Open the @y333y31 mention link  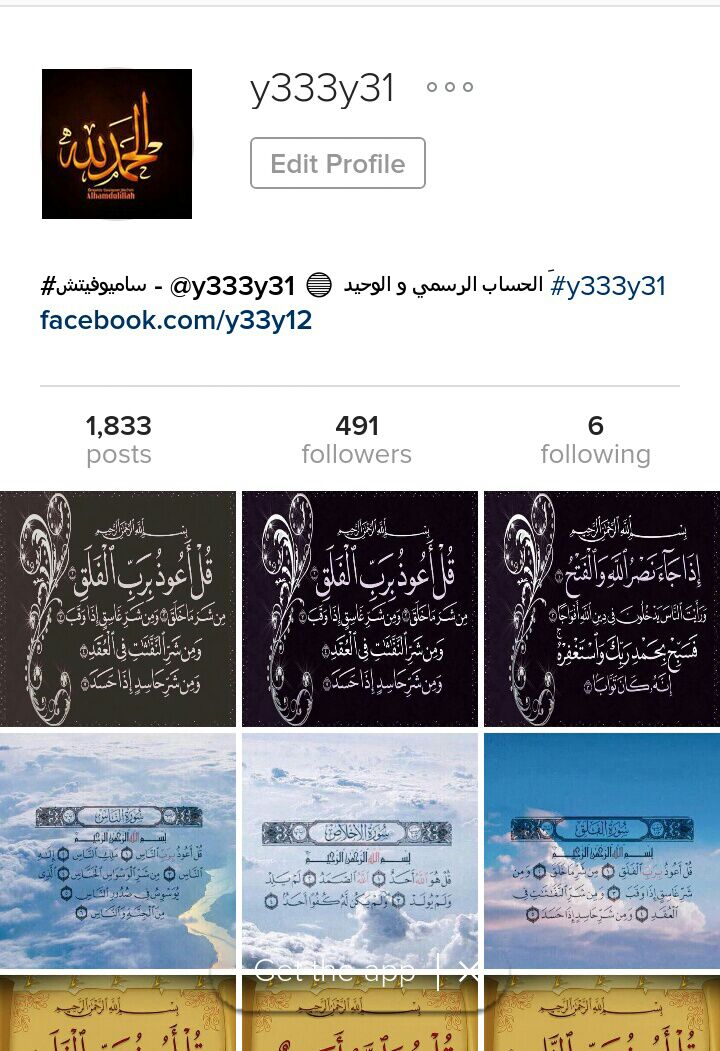232,286
